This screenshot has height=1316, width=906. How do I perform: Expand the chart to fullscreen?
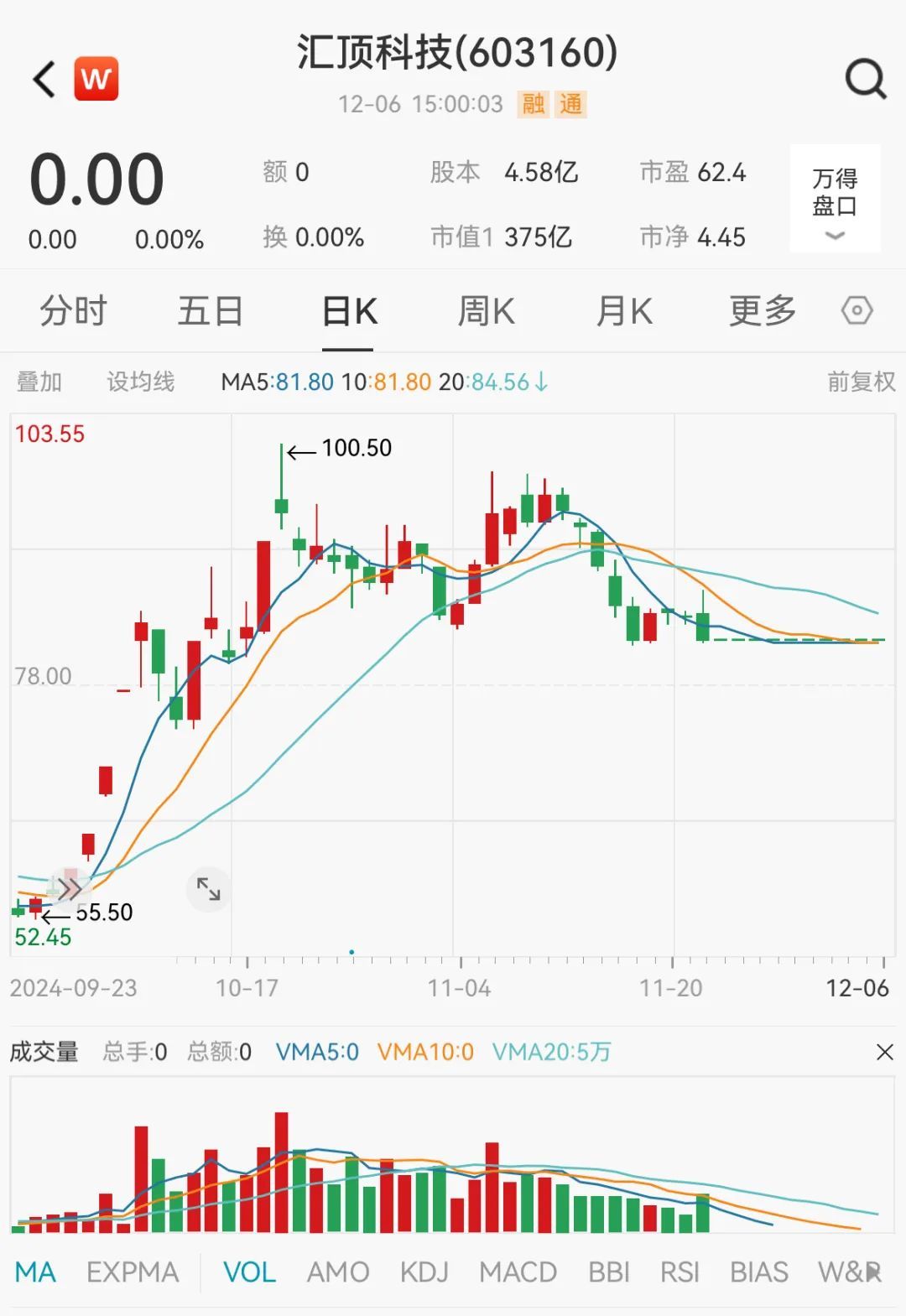[x=208, y=889]
